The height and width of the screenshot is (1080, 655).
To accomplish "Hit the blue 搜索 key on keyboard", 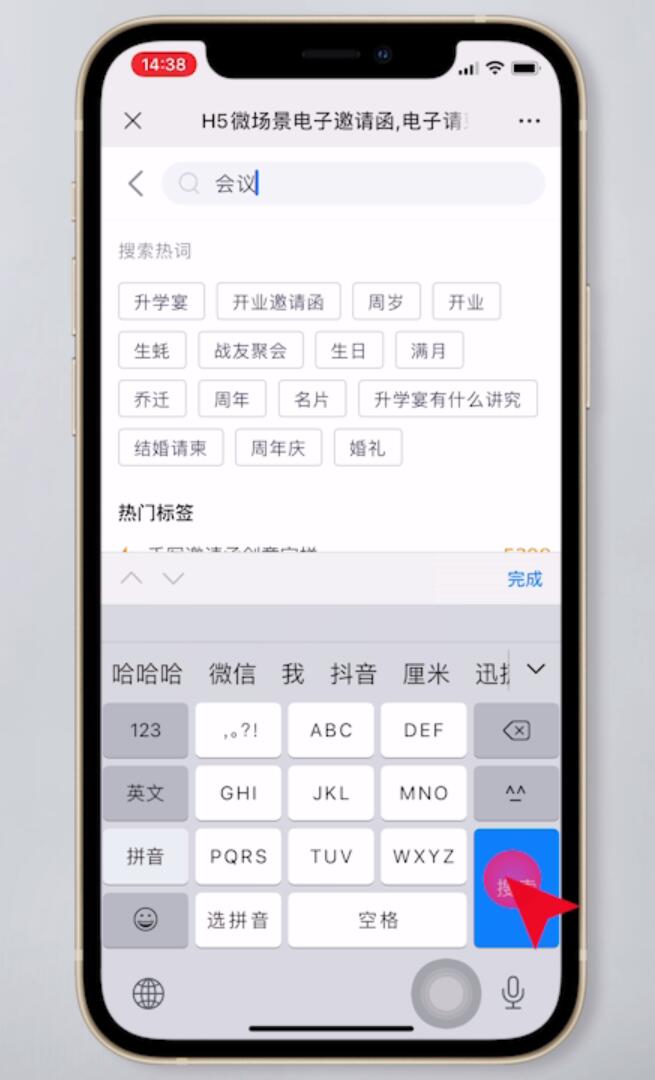I will click(516, 888).
